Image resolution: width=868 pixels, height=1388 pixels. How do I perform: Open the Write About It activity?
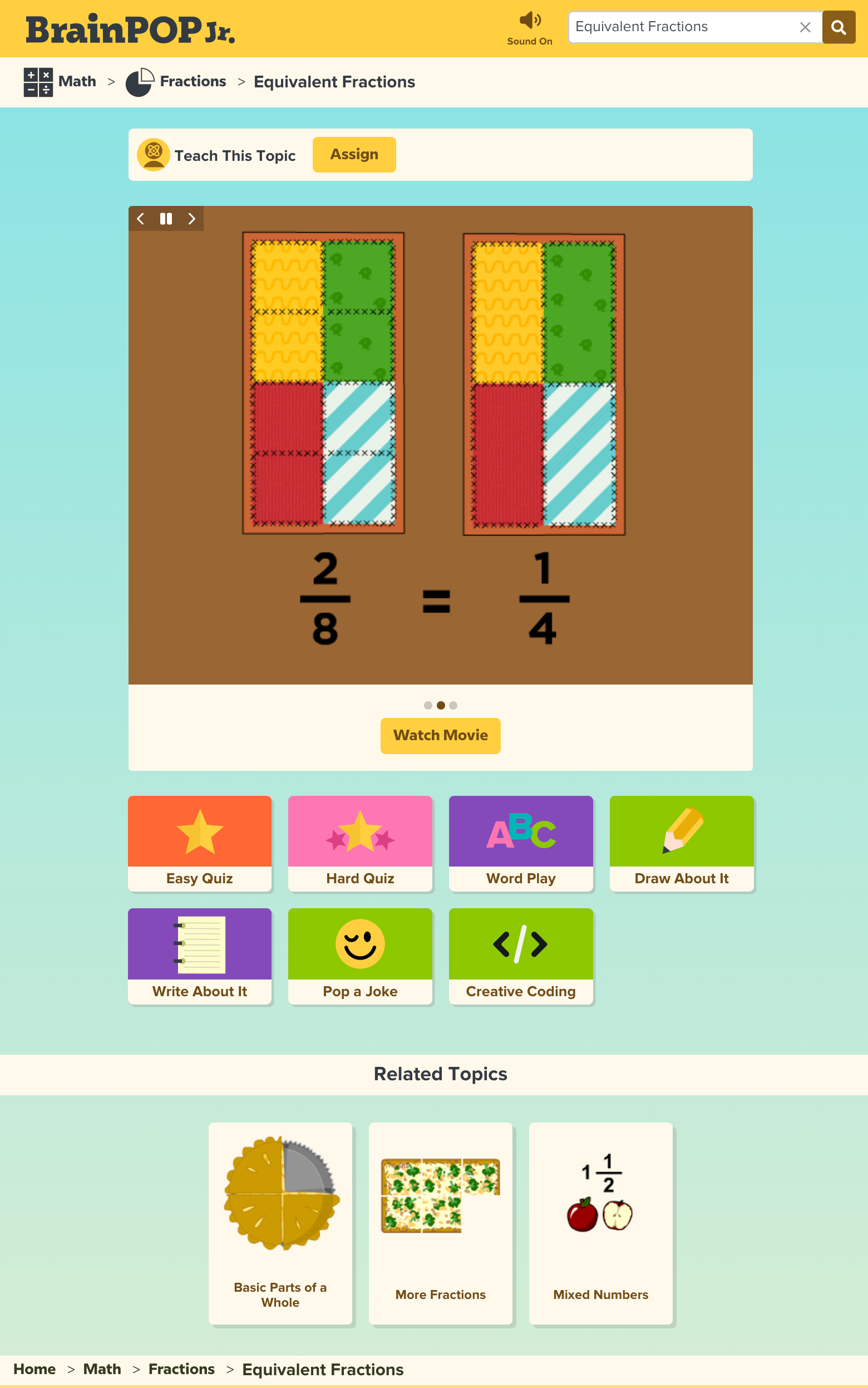click(199, 956)
